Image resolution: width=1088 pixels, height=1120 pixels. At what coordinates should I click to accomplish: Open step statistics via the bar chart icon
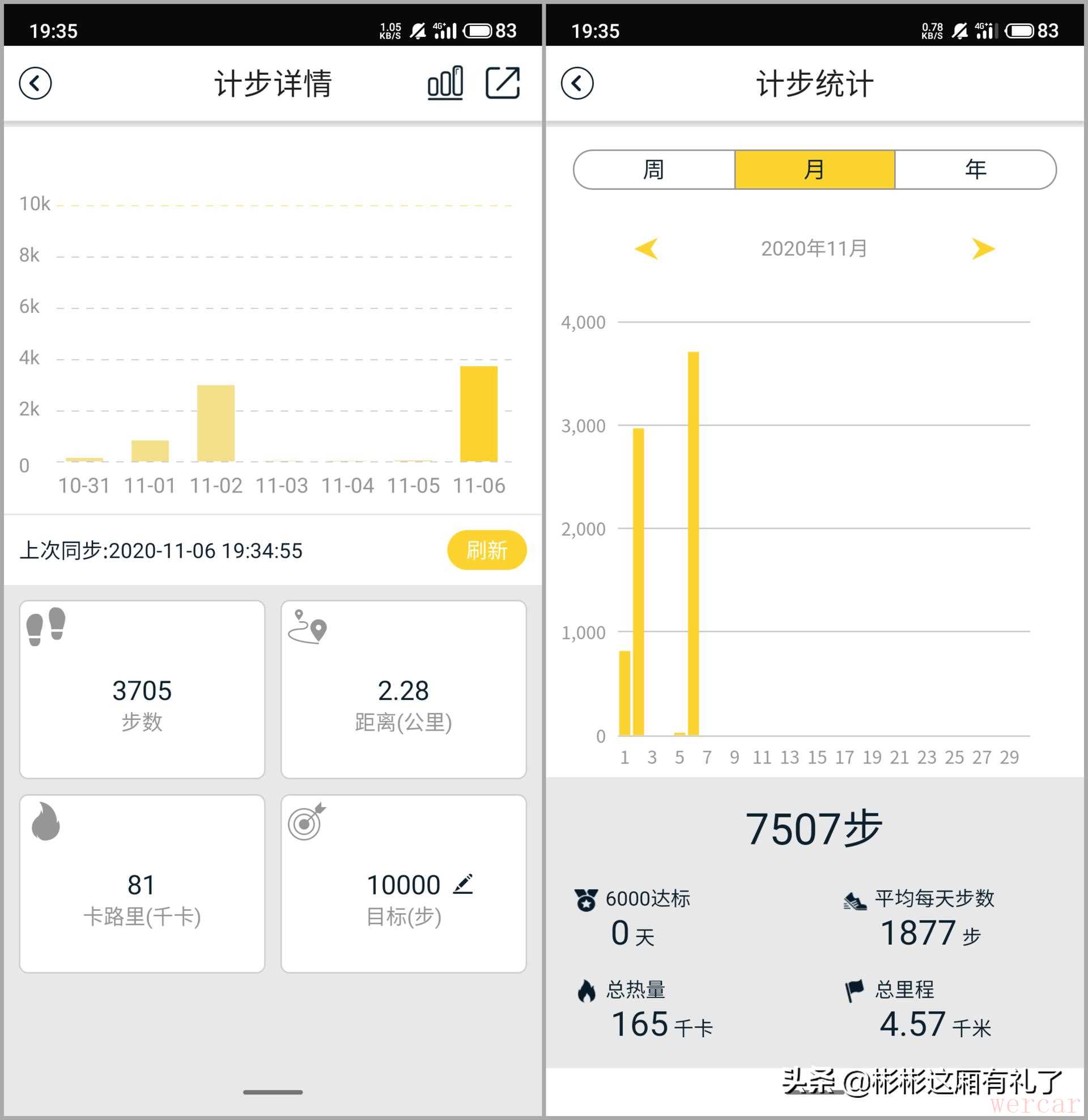pos(445,83)
